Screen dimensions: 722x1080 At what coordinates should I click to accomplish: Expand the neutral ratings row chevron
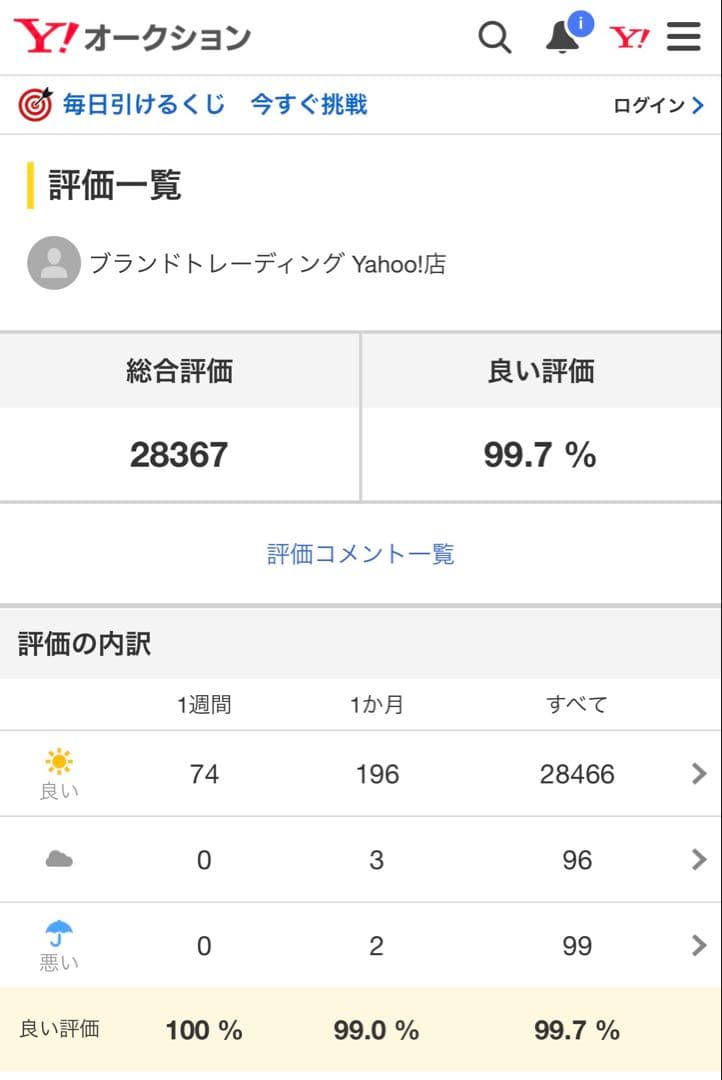pos(698,859)
